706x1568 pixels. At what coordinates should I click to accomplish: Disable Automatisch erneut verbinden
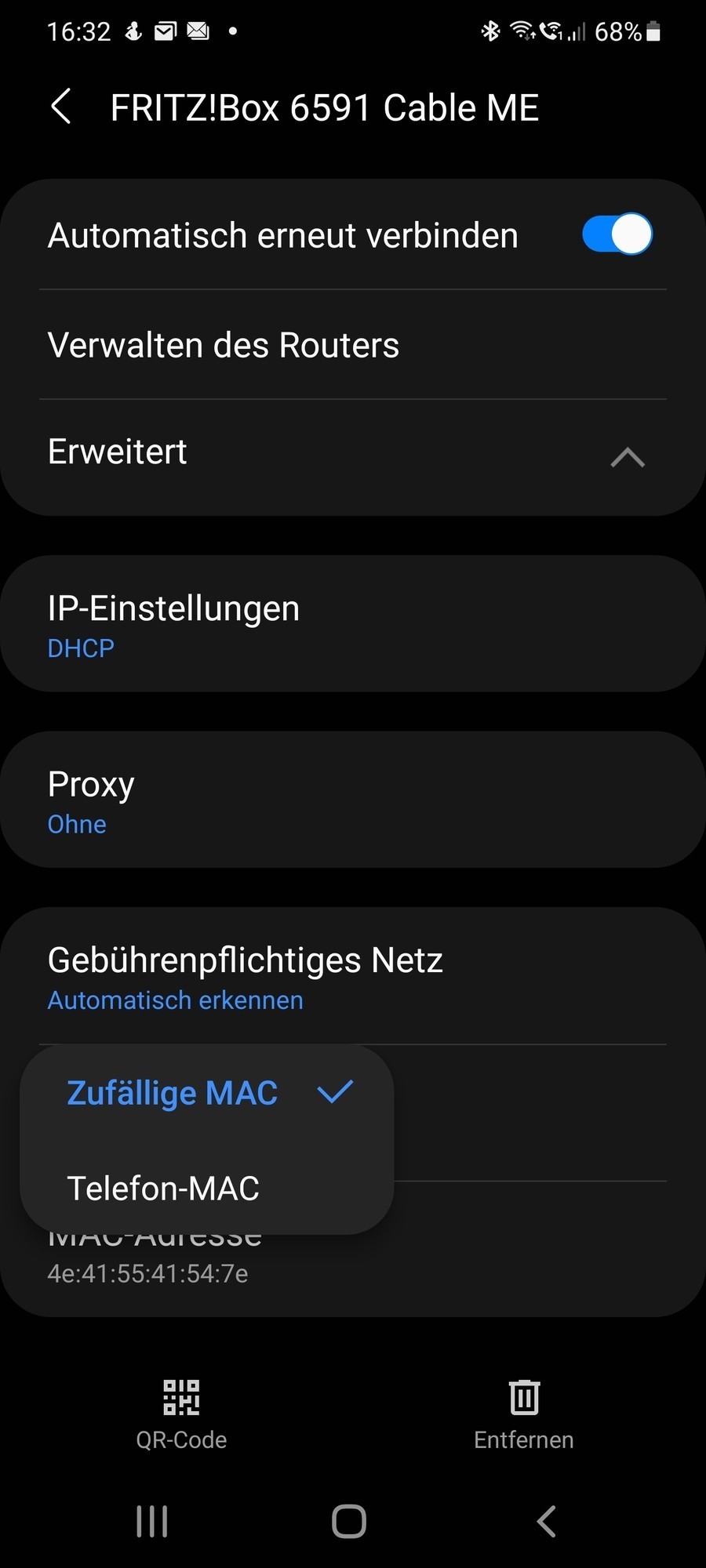pyautogui.click(x=617, y=234)
